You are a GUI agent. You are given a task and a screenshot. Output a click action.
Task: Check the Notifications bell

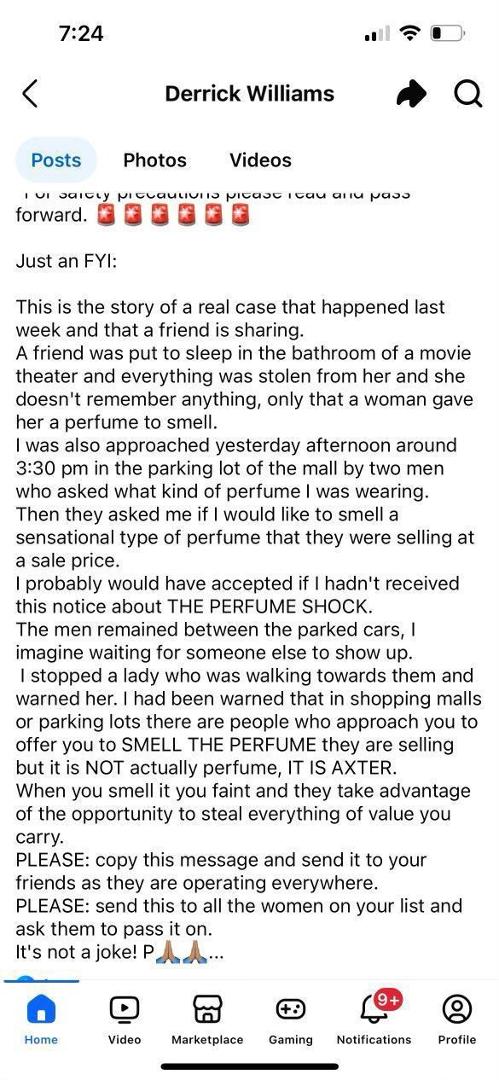coord(374,1019)
